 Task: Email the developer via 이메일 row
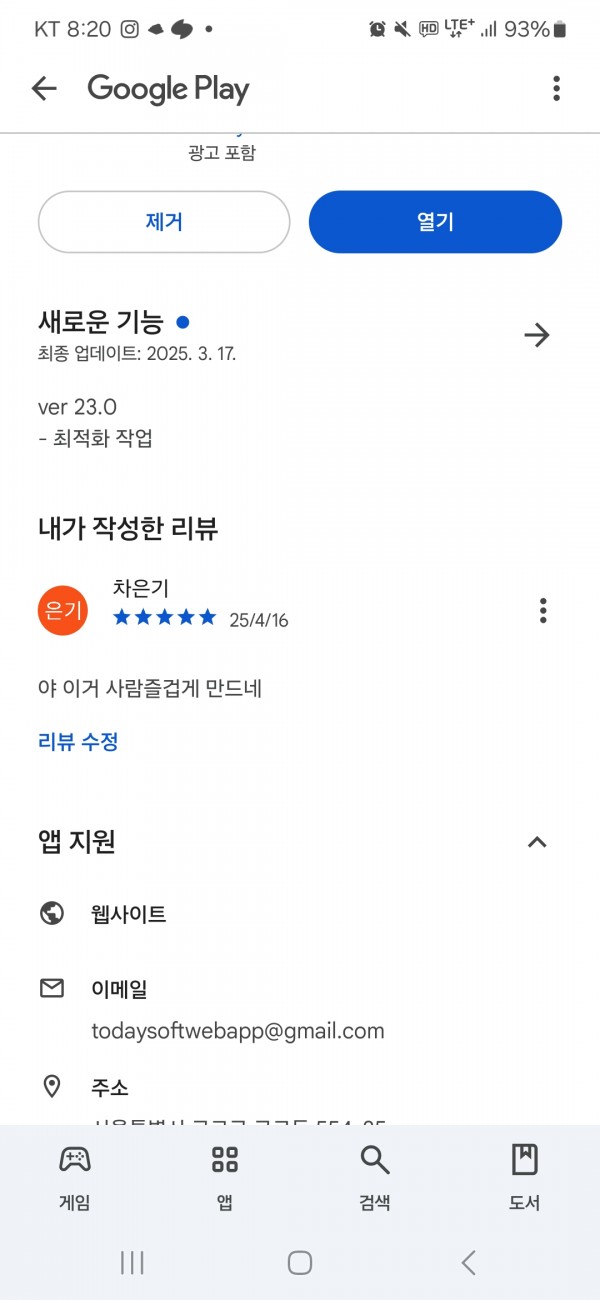pyautogui.click(x=300, y=1010)
